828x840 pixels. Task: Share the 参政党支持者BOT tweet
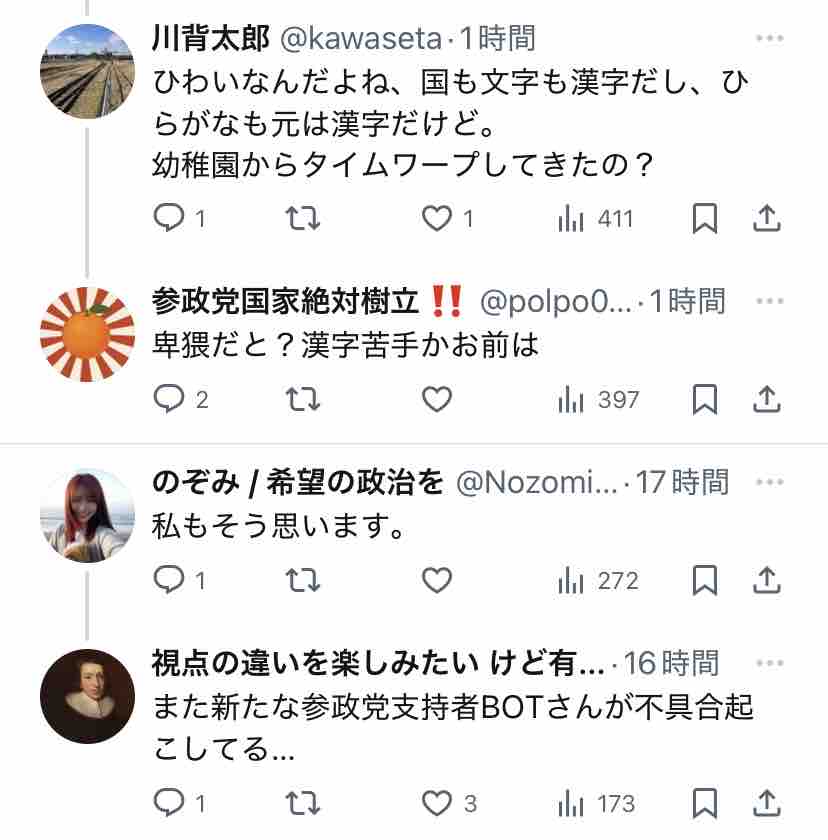(766, 802)
